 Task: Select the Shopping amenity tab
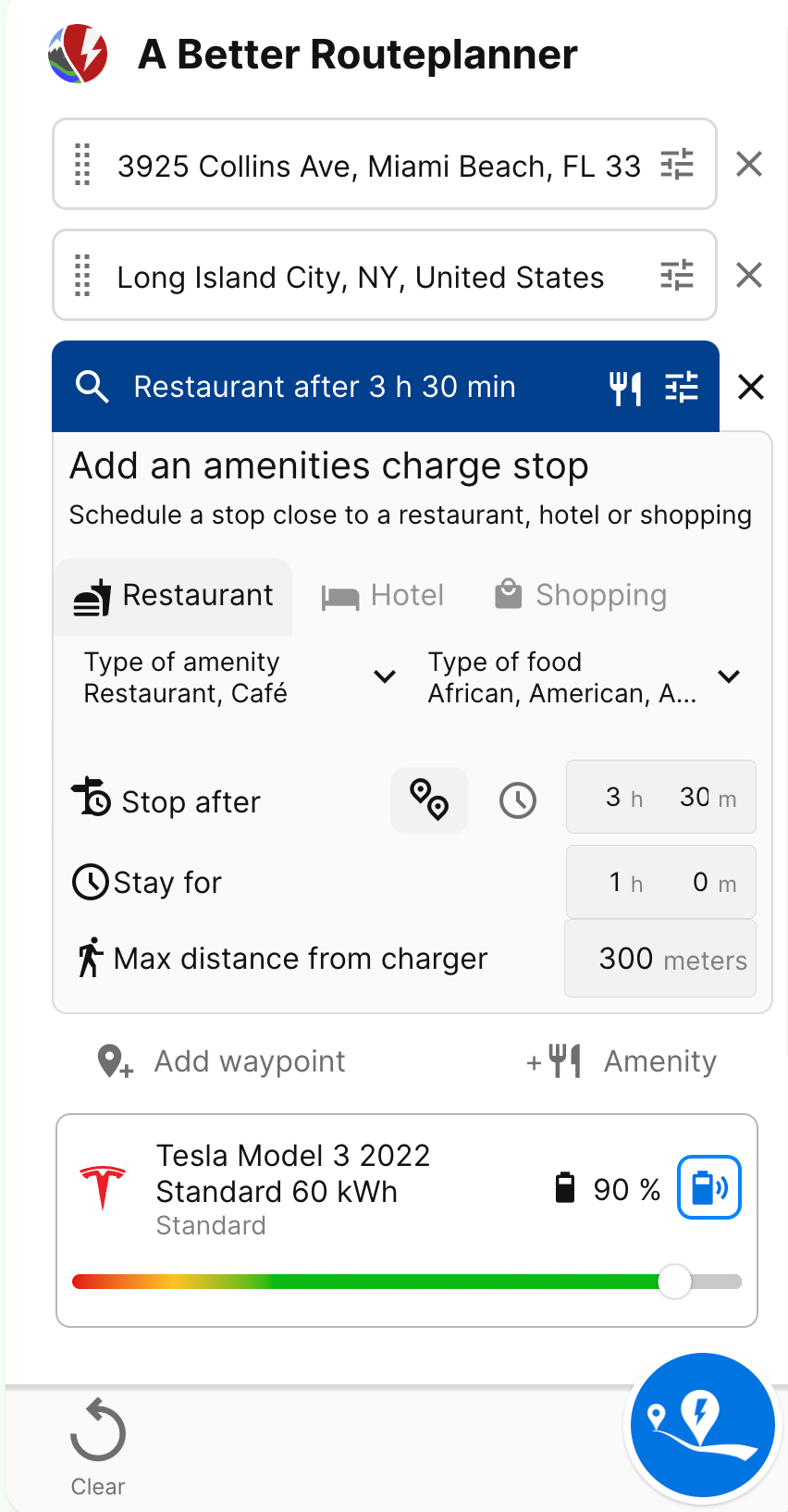pyautogui.click(x=580, y=595)
